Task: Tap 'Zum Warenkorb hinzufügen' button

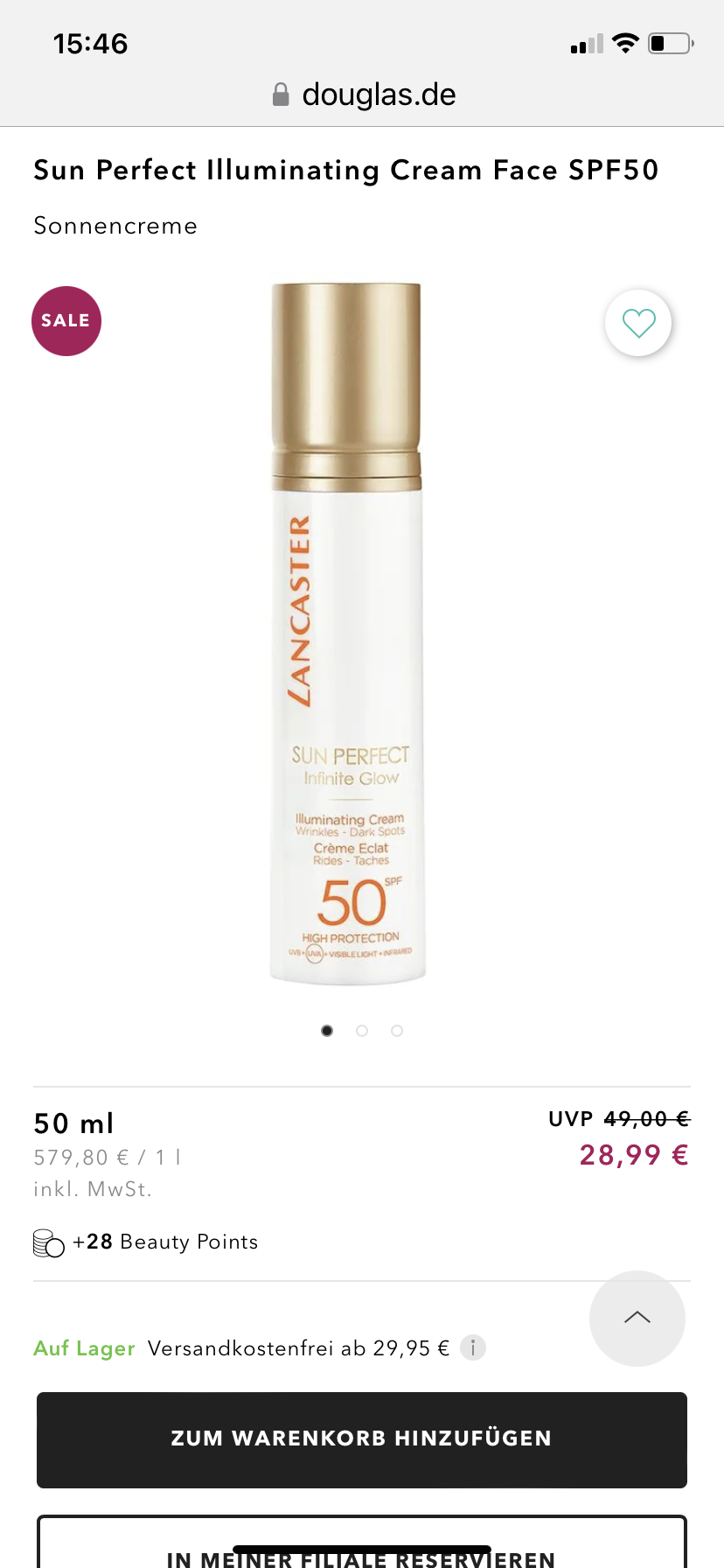Action: coord(362,1439)
